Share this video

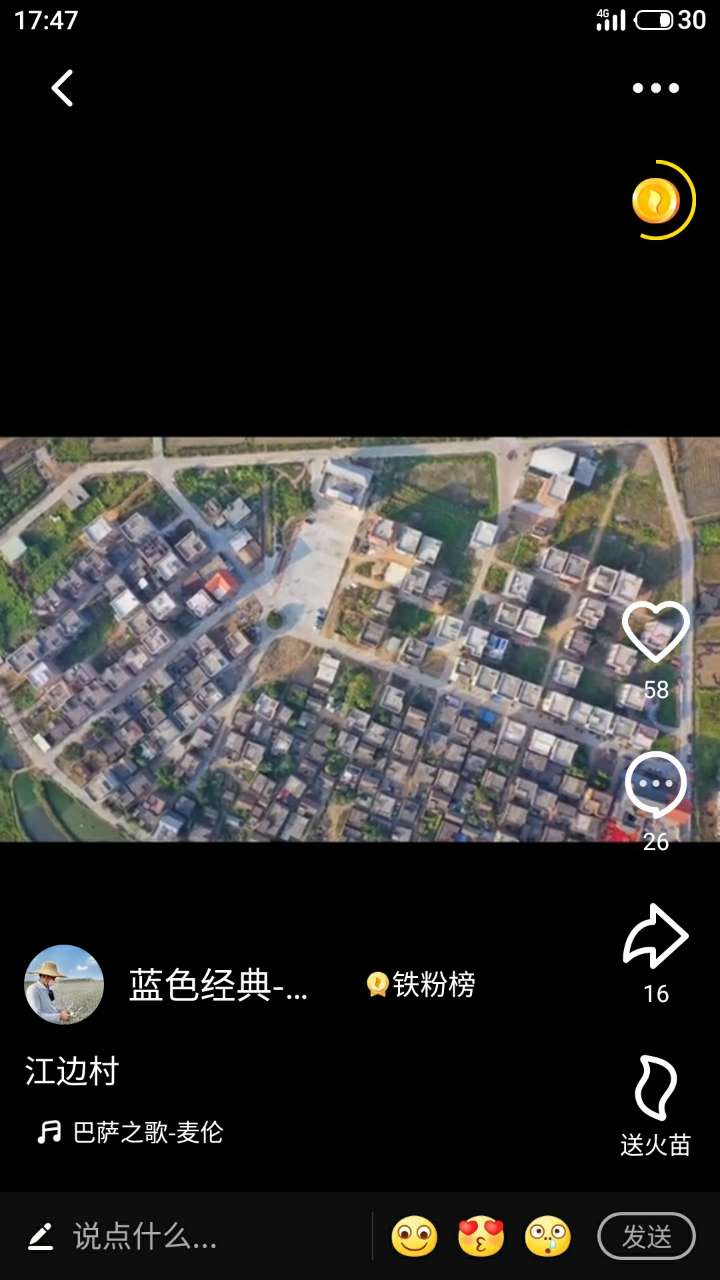(x=655, y=936)
